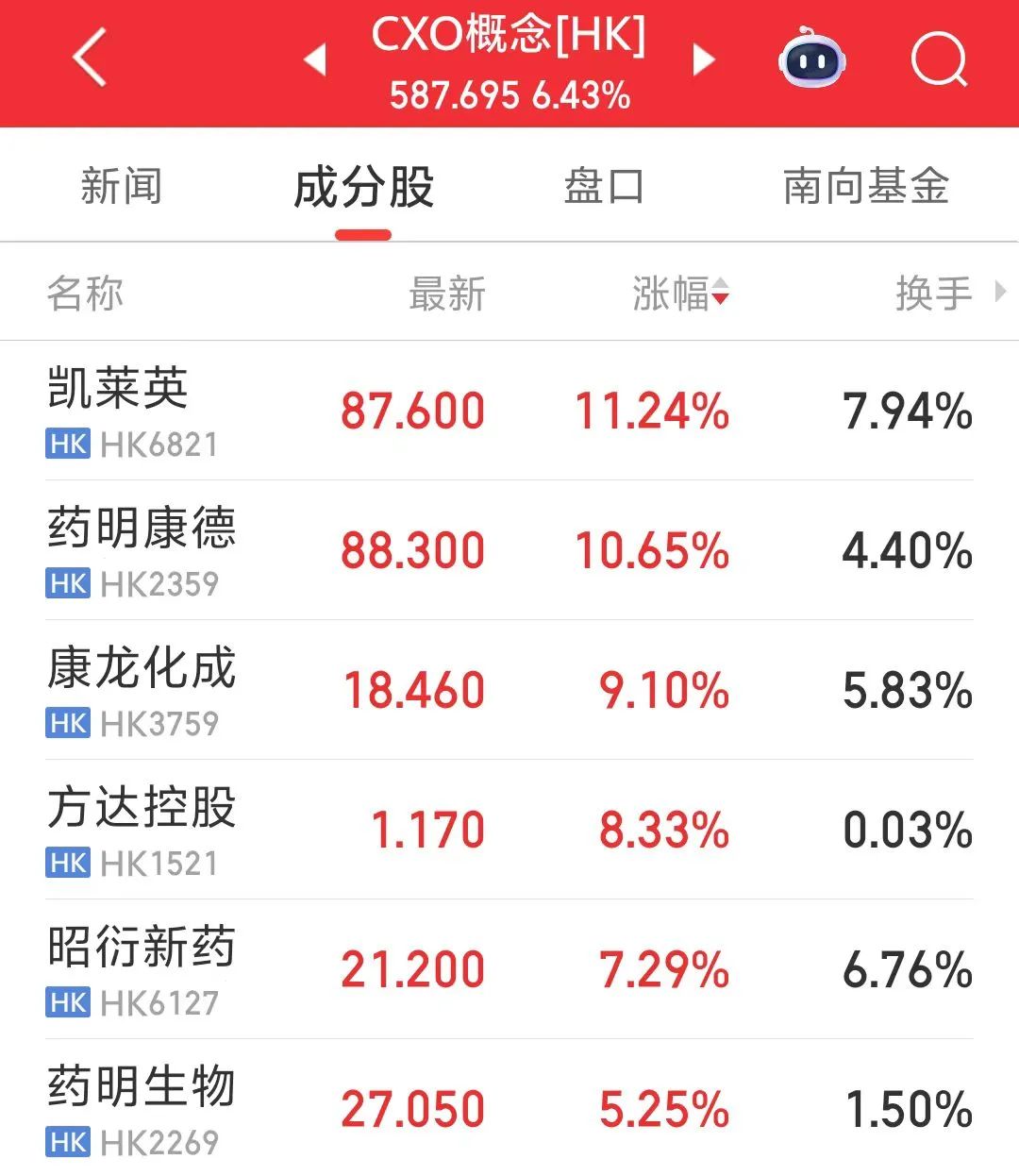Screen dimensions: 1019x1176
Task: Tap the right arrow beside CXO概念 title
Action: click(x=703, y=59)
